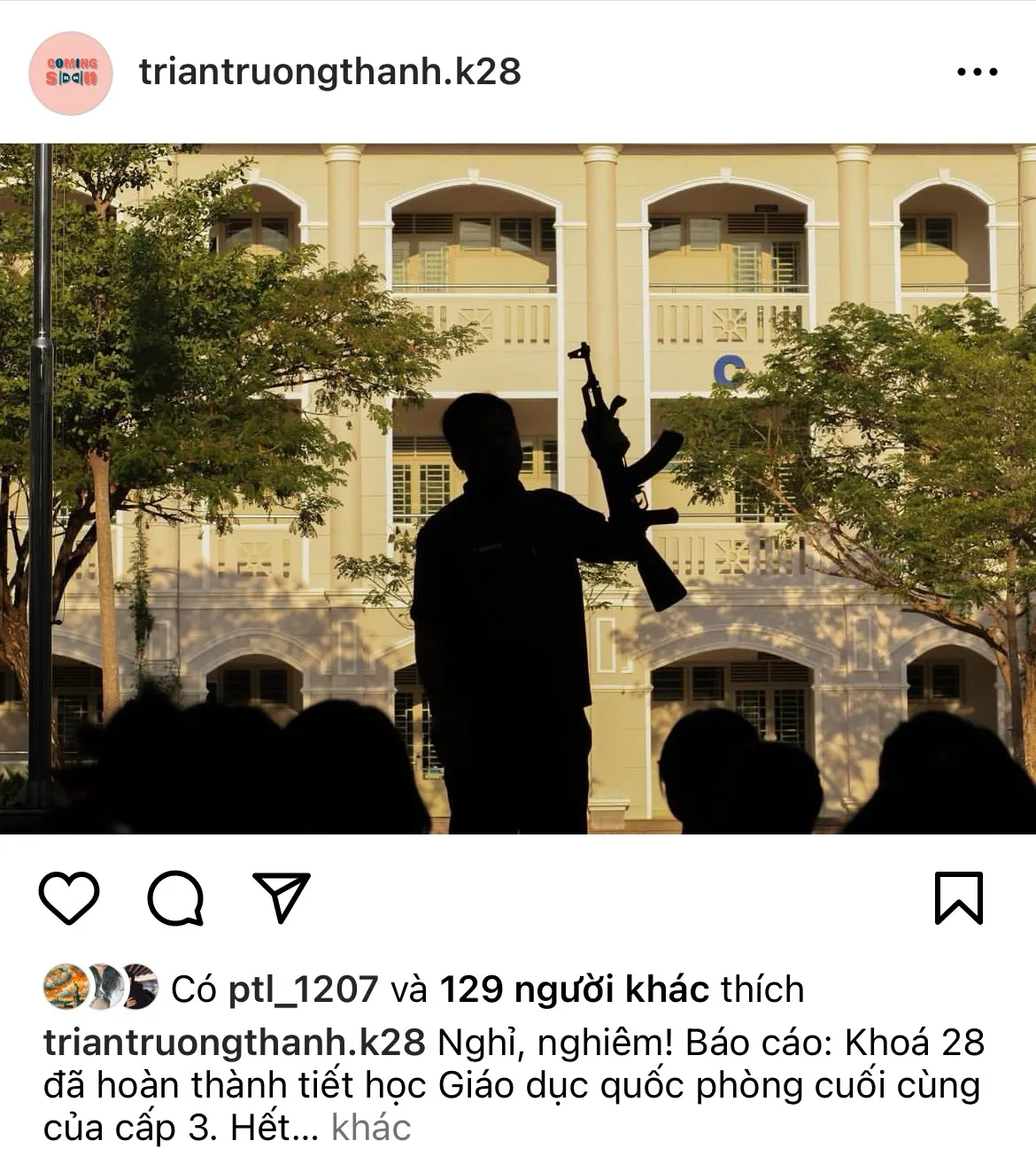Image resolution: width=1036 pixels, height=1164 pixels.
Task: Open the post's three-dot overflow menu
Action: 977,73
